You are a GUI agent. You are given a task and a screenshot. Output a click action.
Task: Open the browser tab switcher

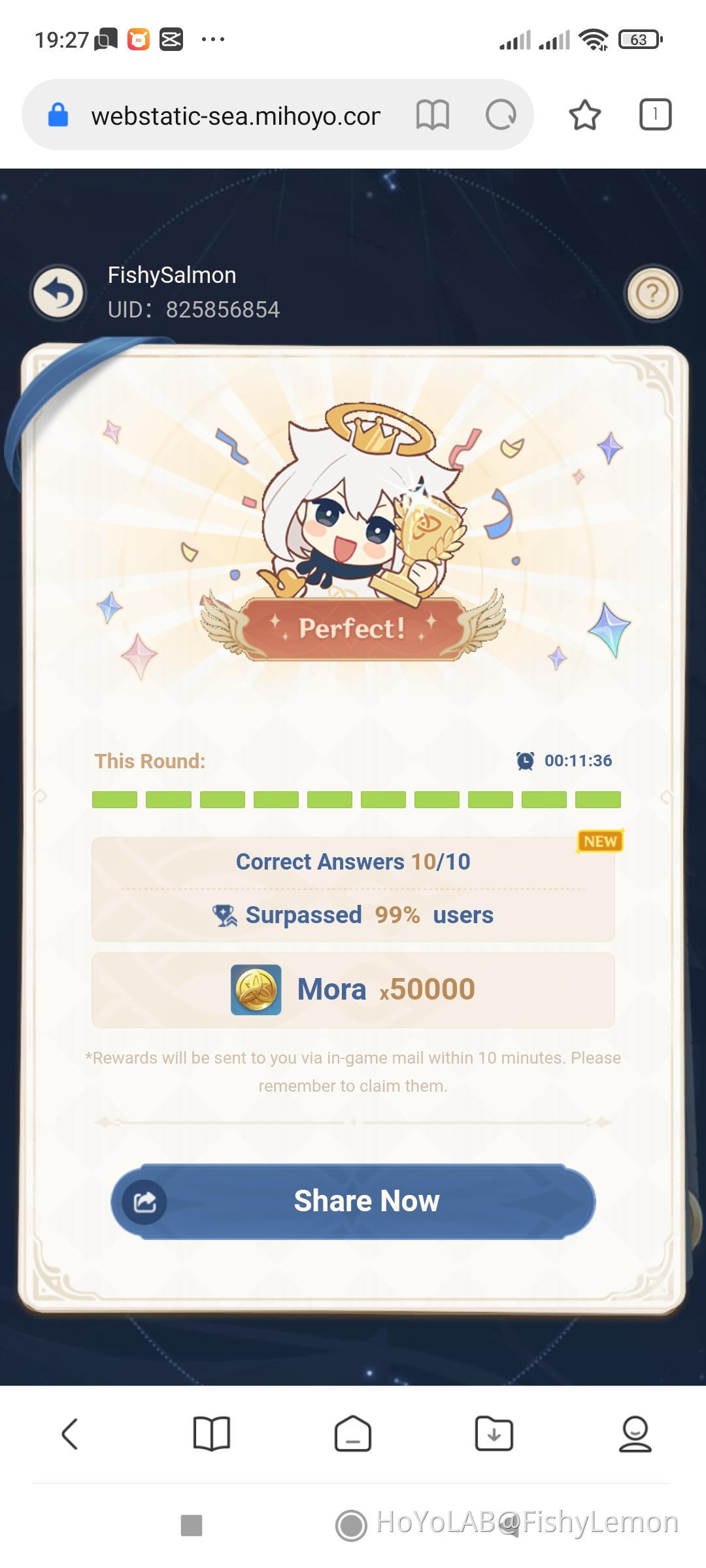(655, 115)
